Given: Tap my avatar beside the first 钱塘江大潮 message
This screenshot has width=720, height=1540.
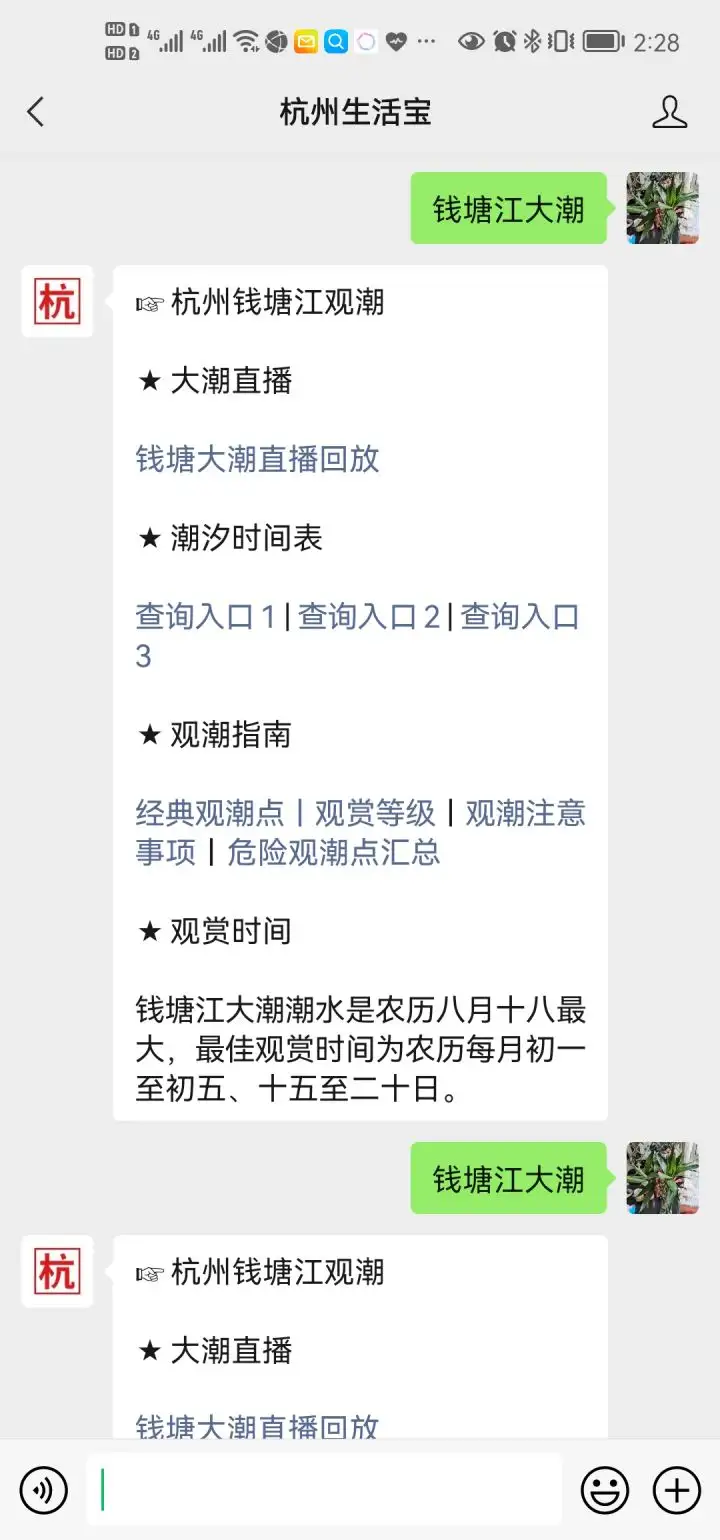Looking at the screenshot, I should click(662, 208).
